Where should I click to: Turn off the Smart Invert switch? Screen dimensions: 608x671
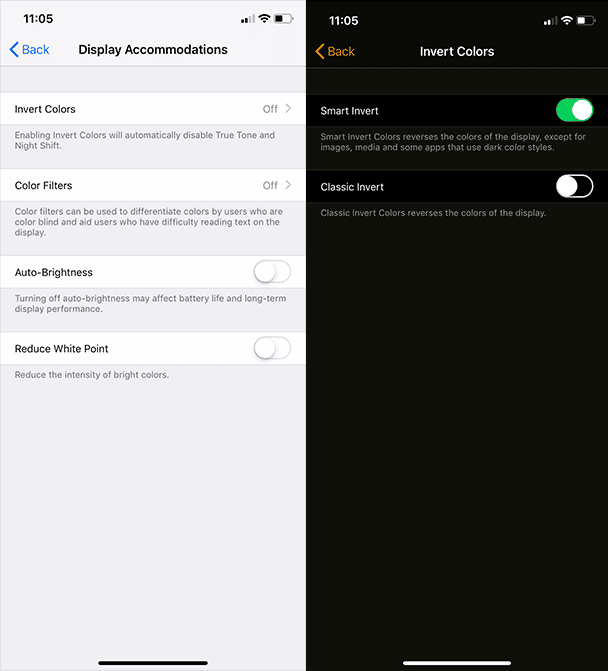point(574,110)
